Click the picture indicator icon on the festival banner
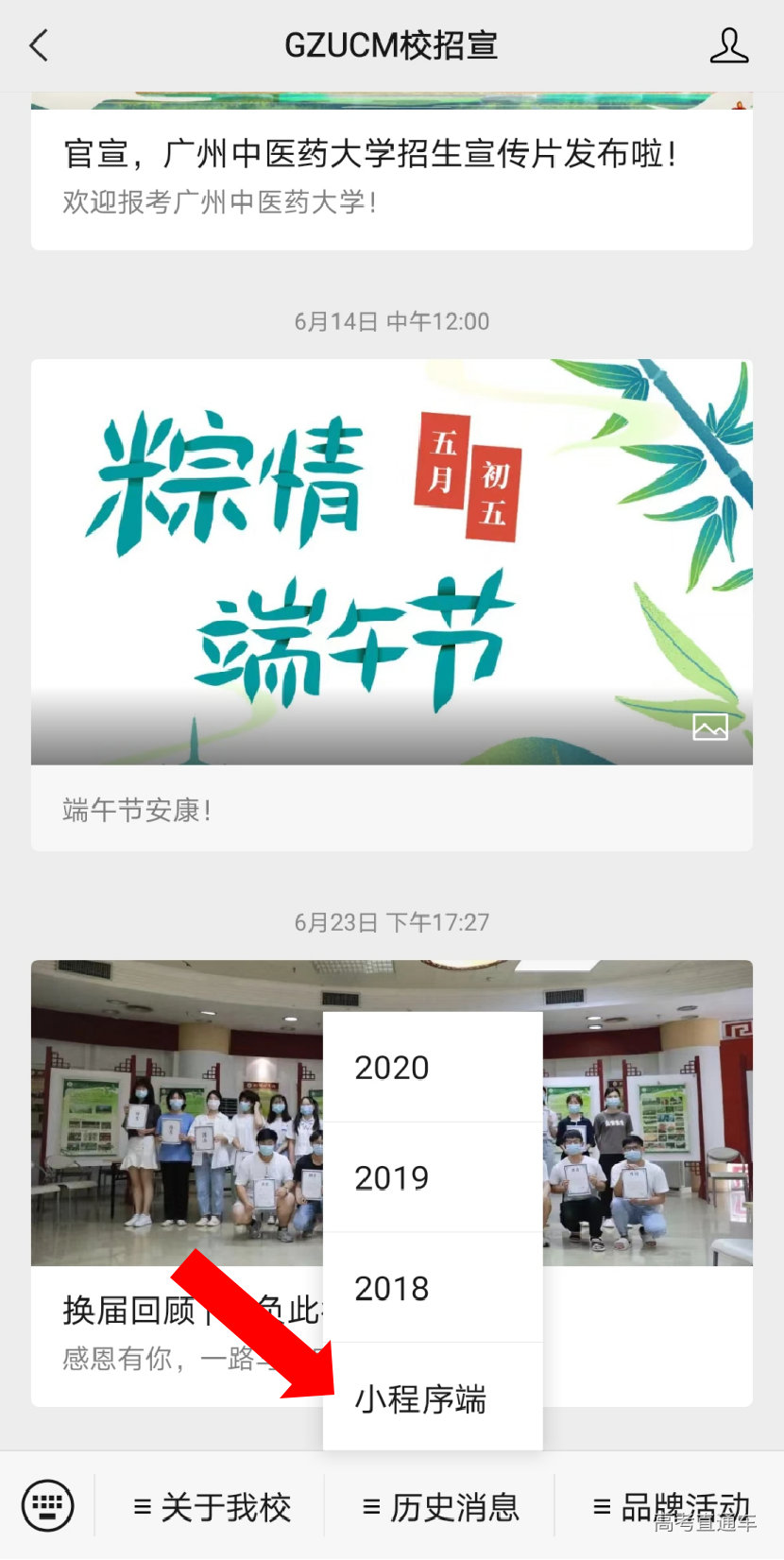The height and width of the screenshot is (1560, 784). coord(710,728)
